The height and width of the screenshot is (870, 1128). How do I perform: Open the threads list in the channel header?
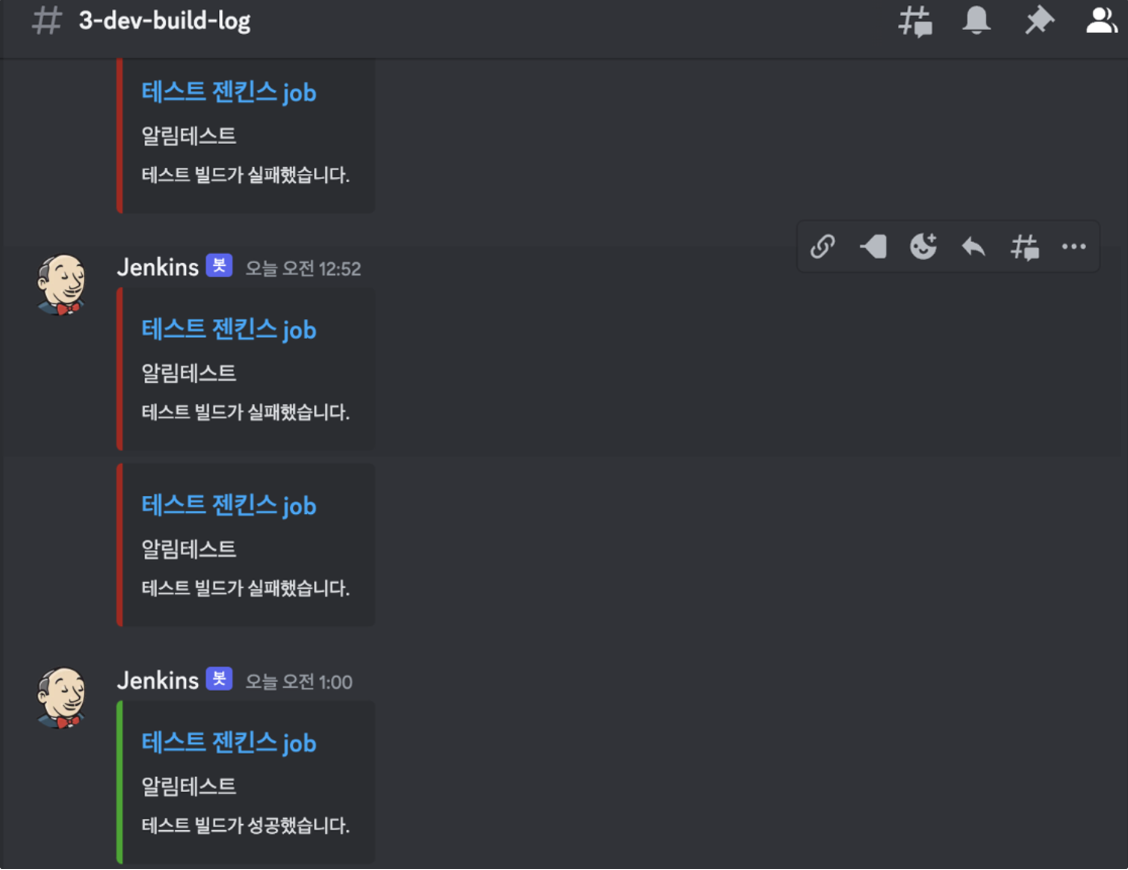915,21
